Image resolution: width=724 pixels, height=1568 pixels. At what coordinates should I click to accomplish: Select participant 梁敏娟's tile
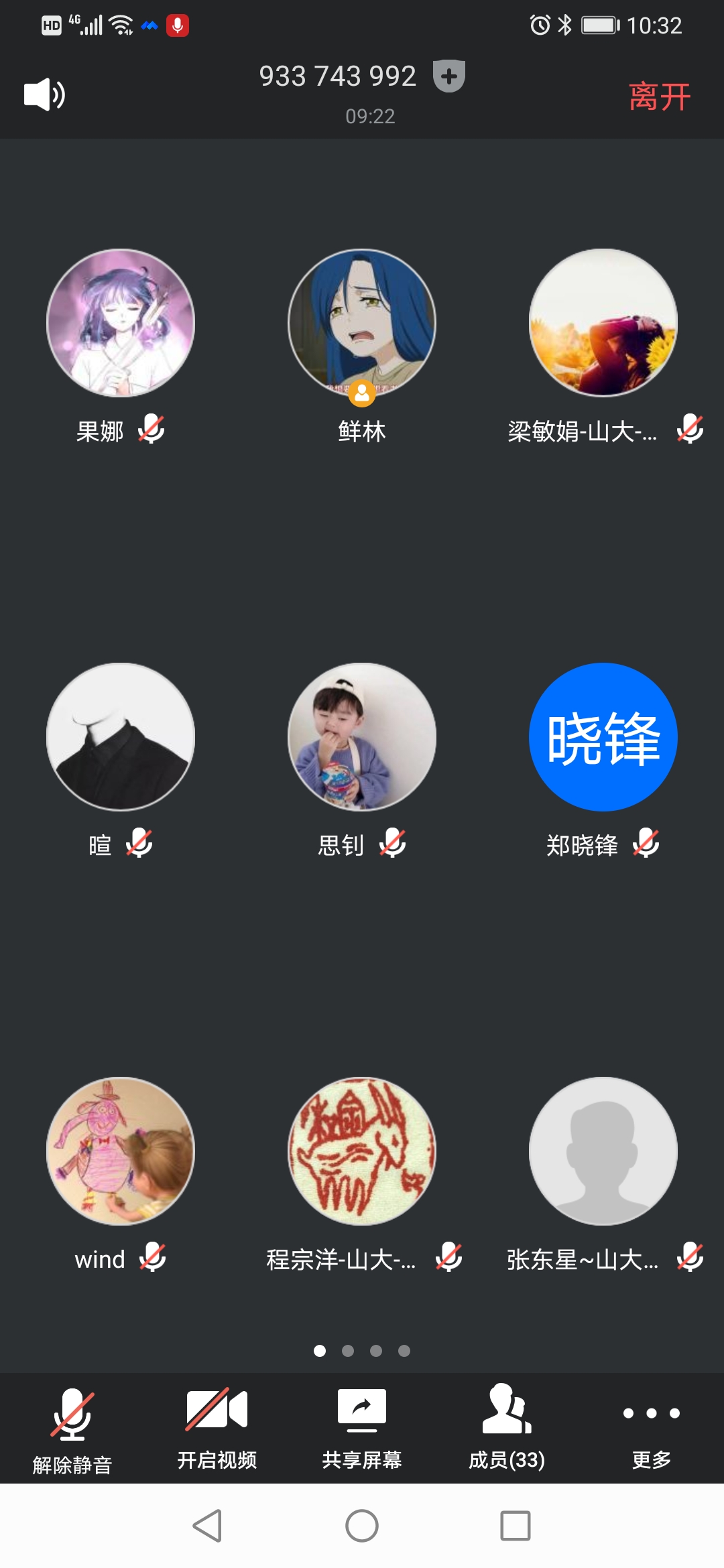point(603,323)
